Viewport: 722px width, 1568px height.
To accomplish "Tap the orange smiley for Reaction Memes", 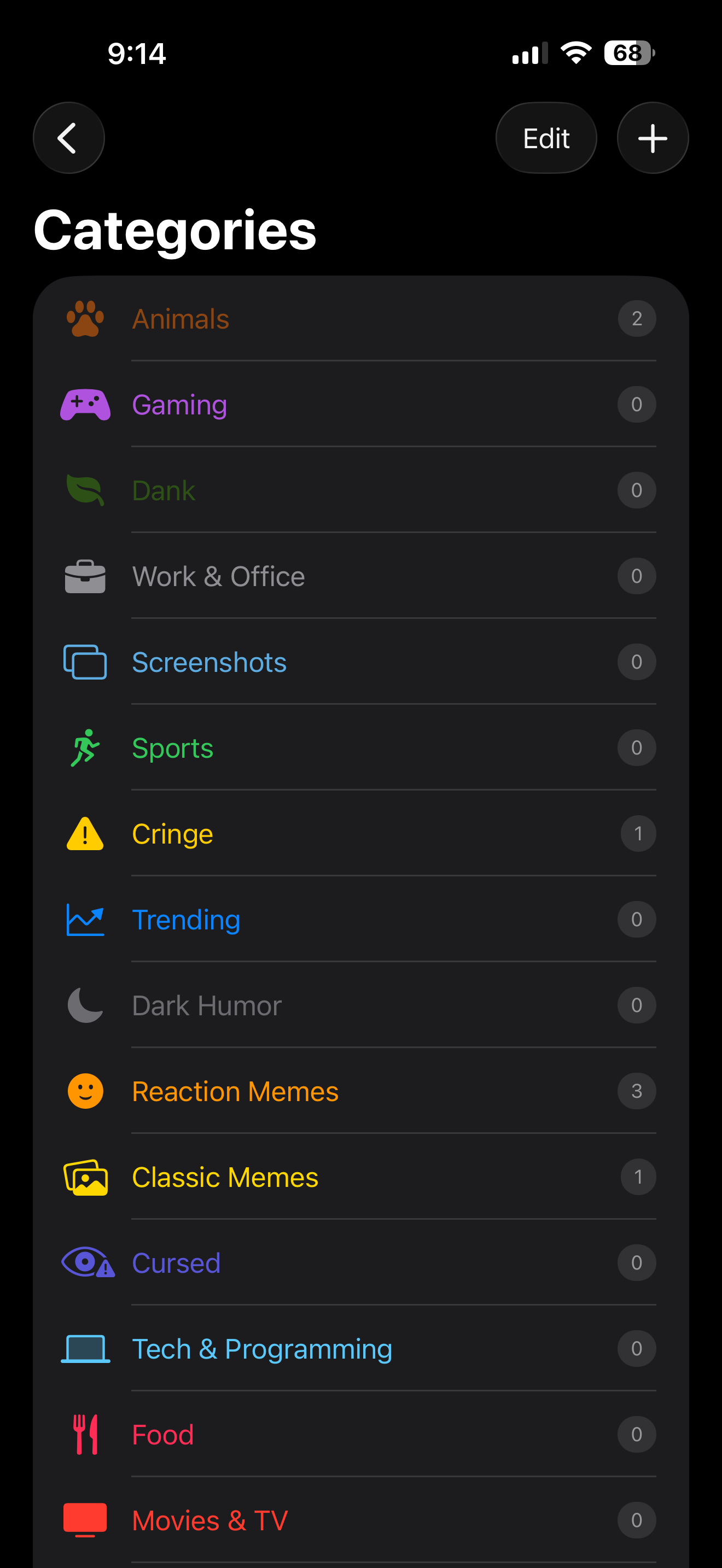I will point(85,1091).
